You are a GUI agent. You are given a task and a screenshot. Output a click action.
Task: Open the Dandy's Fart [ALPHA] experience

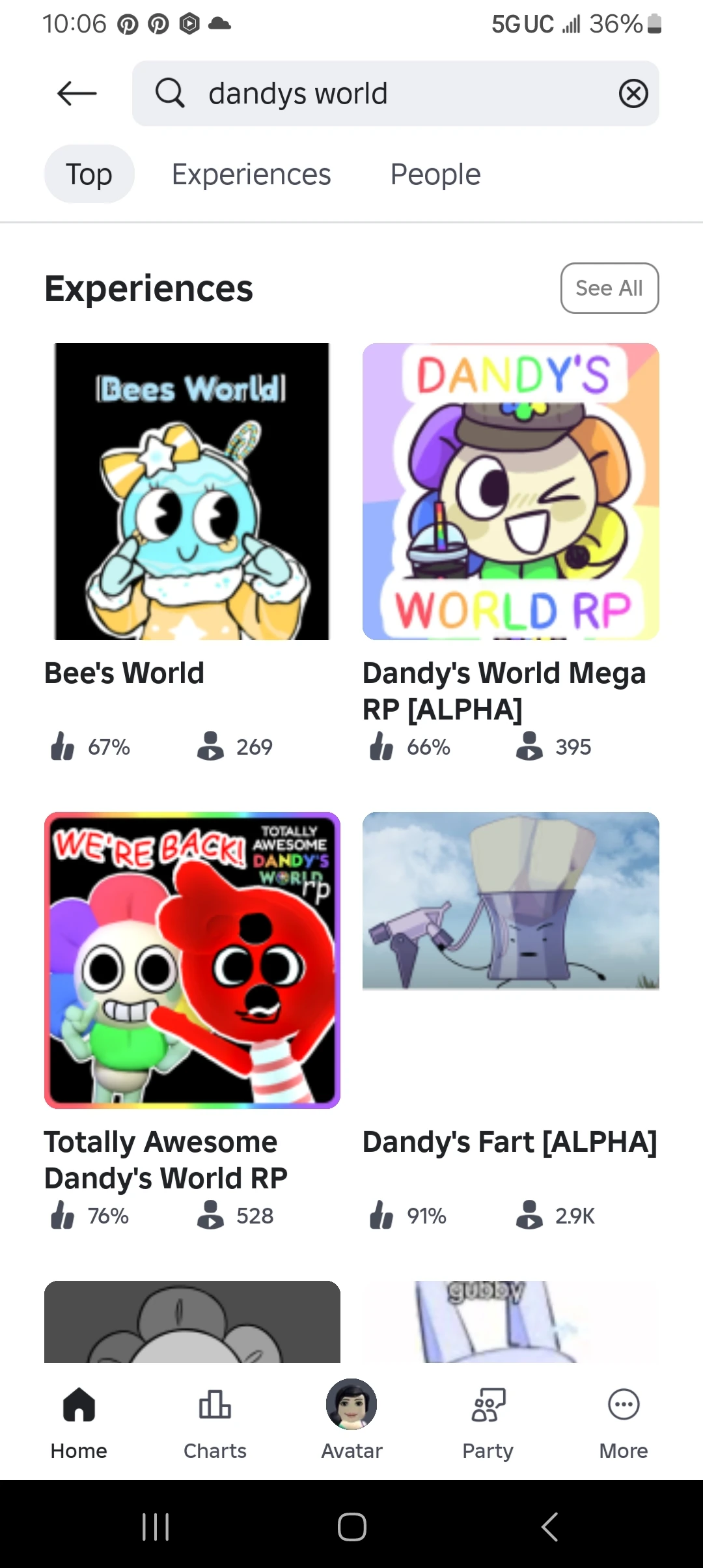pyautogui.click(x=511, y=960)
